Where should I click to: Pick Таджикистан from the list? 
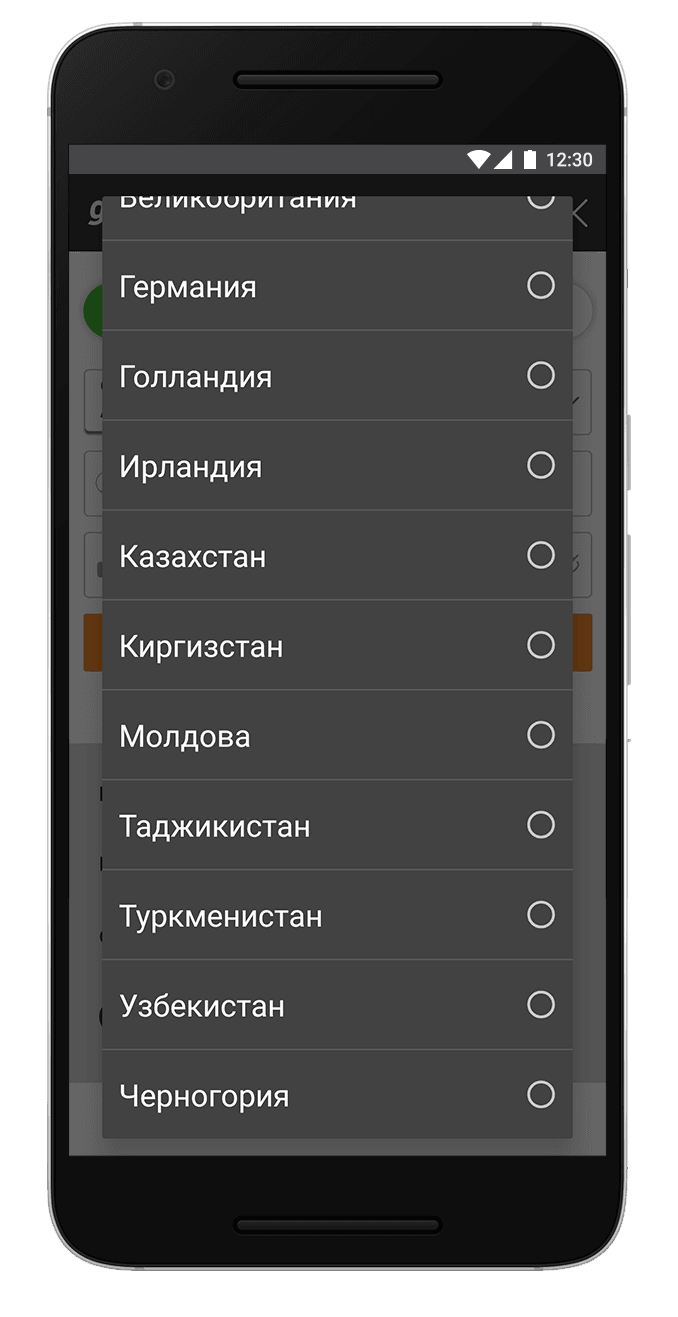click(x=337, y=826)
